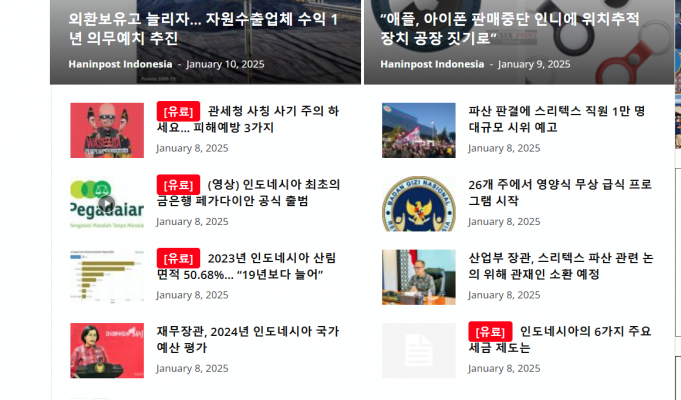Viewport: 681px width, 400px height.
Task: Read 스리텍스 직원 1만 명 대규모 시위 article
Action: click(x=556, y=119)
